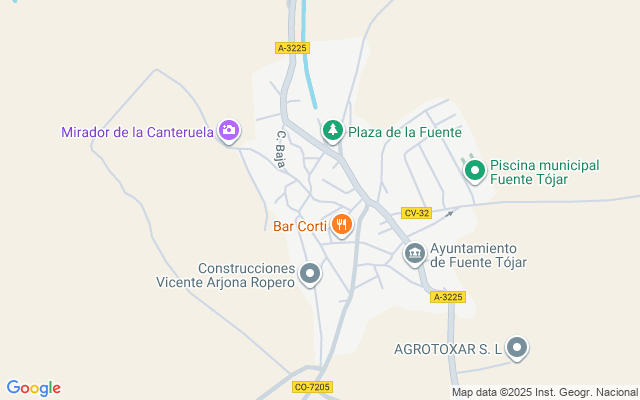
Task: Select the Plaza de la Fuente marker
Action: coord(333,131)
